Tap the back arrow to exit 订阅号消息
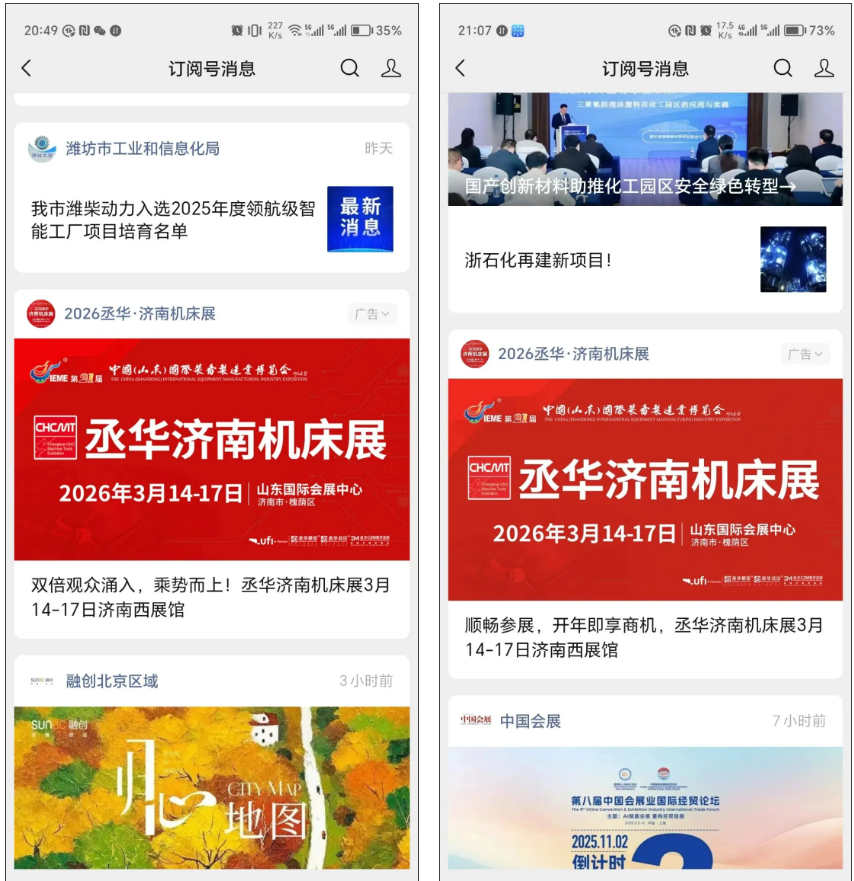Image resolution: width=854 pixels, height=881 pixels. point(24,69)
